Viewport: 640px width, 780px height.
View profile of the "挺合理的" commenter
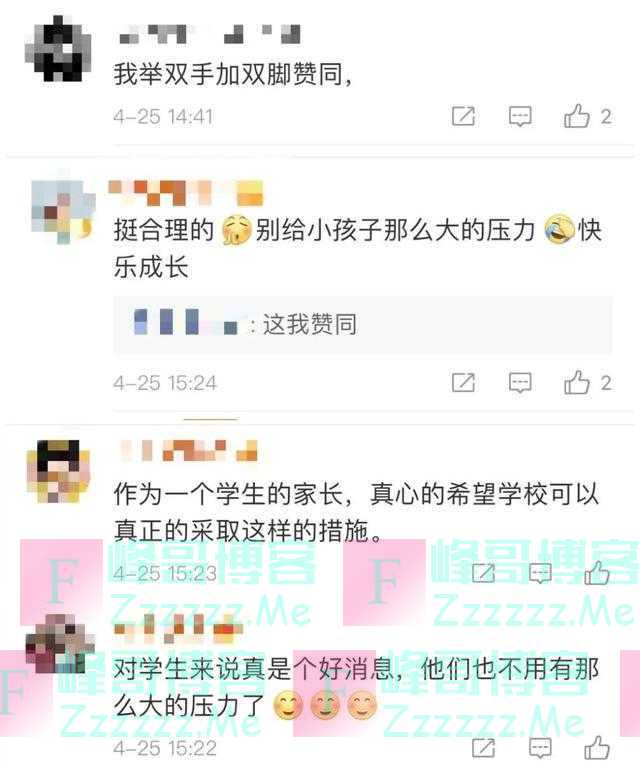[60, 210]
